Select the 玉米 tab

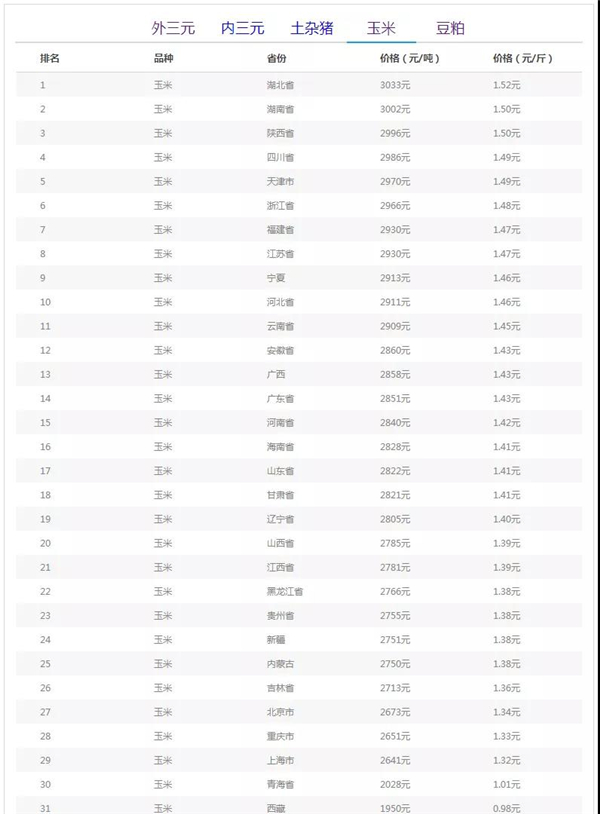pos(381,28)
